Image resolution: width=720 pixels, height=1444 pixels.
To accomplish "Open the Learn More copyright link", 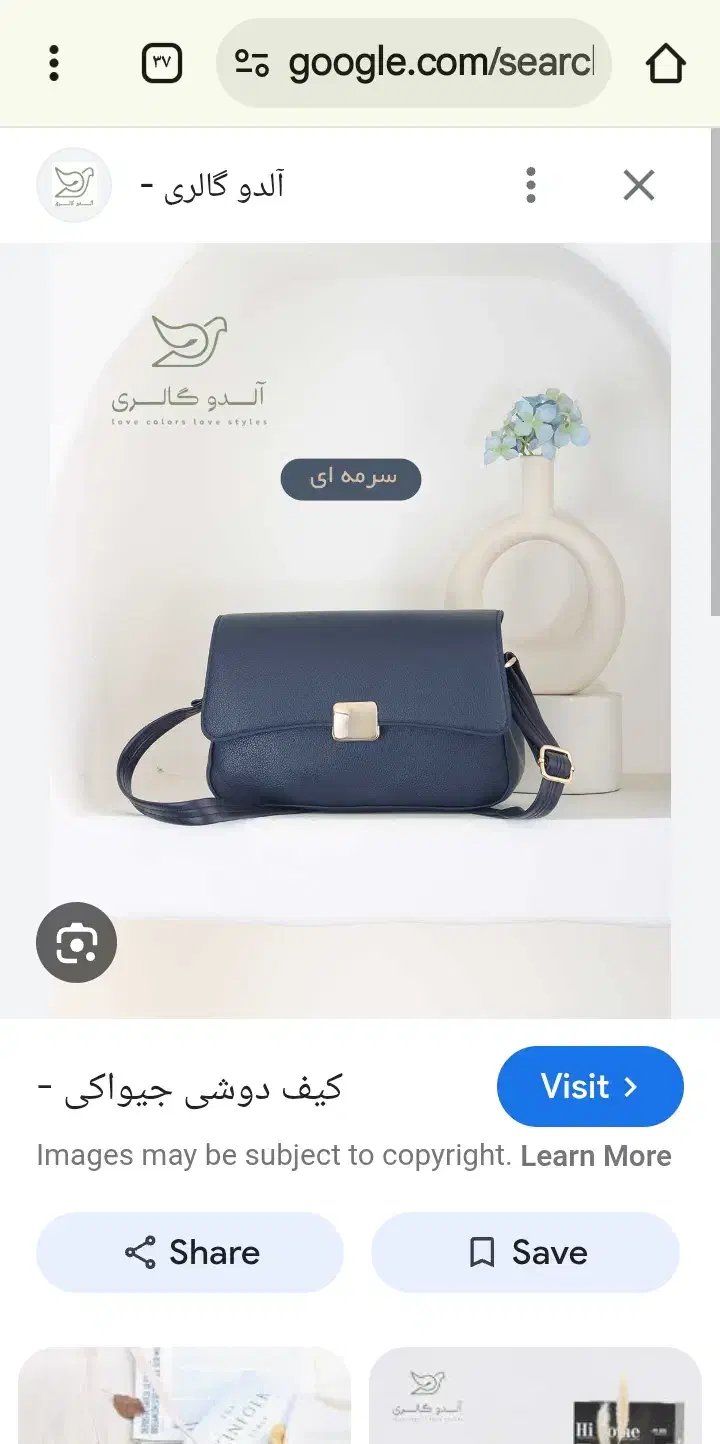I will tap(596, 1156).
